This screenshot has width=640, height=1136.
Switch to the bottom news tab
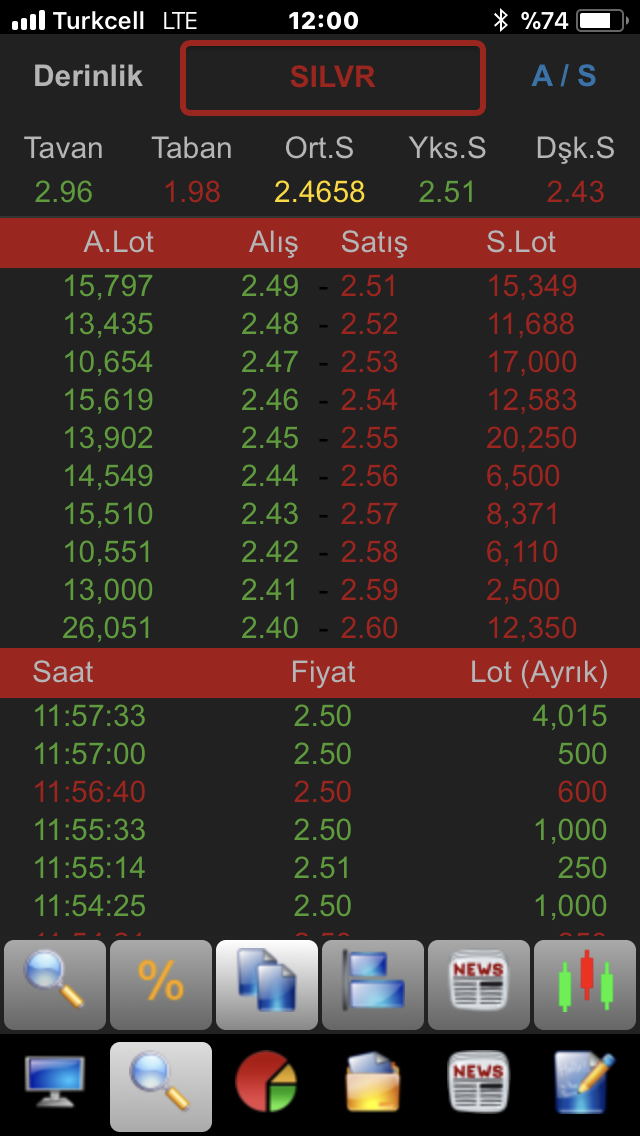pyautogui.click(x=478, y=1082)
